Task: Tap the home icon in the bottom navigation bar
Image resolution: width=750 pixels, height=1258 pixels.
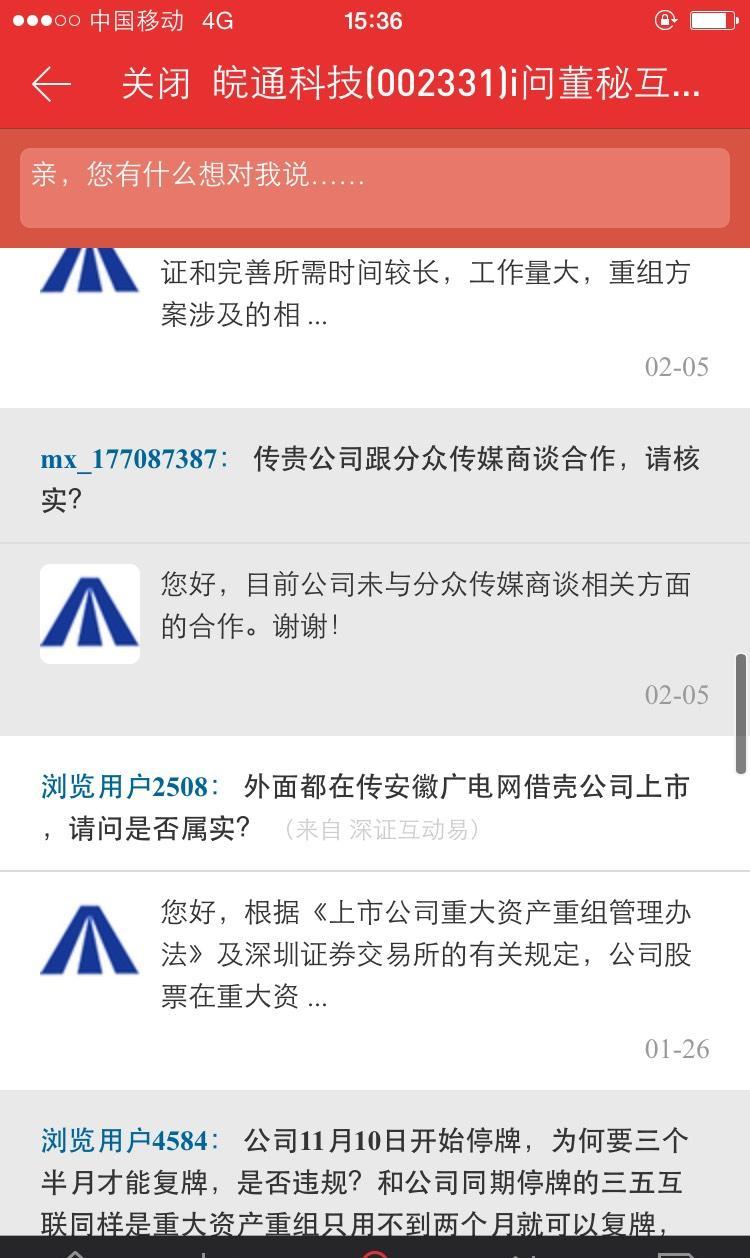Action: [x=75, y=1250]
